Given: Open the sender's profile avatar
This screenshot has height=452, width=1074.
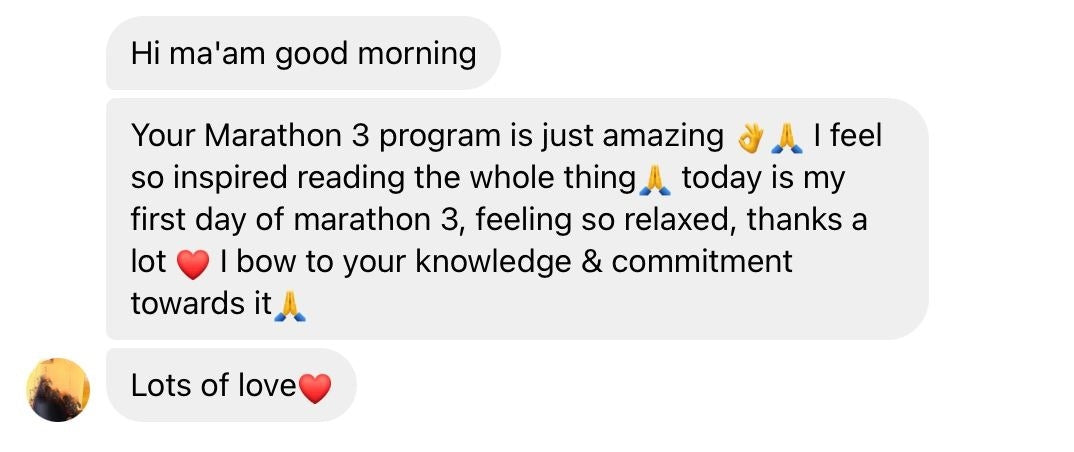Looking at the screenshot, I should coord(58,389).
